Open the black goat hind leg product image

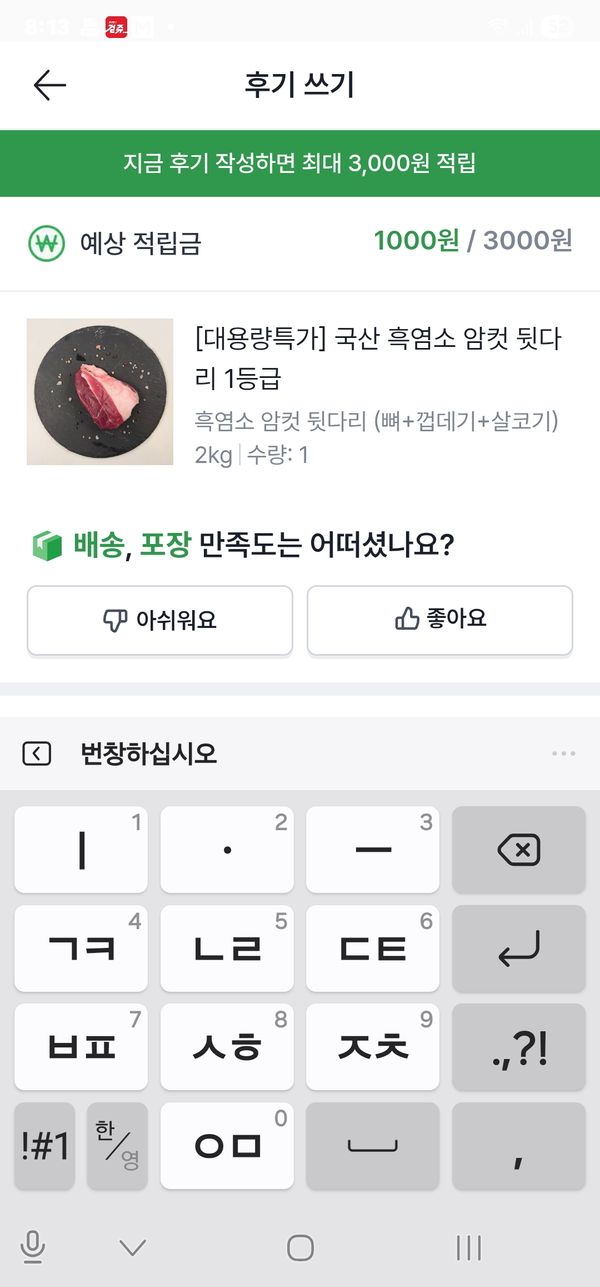100,392
